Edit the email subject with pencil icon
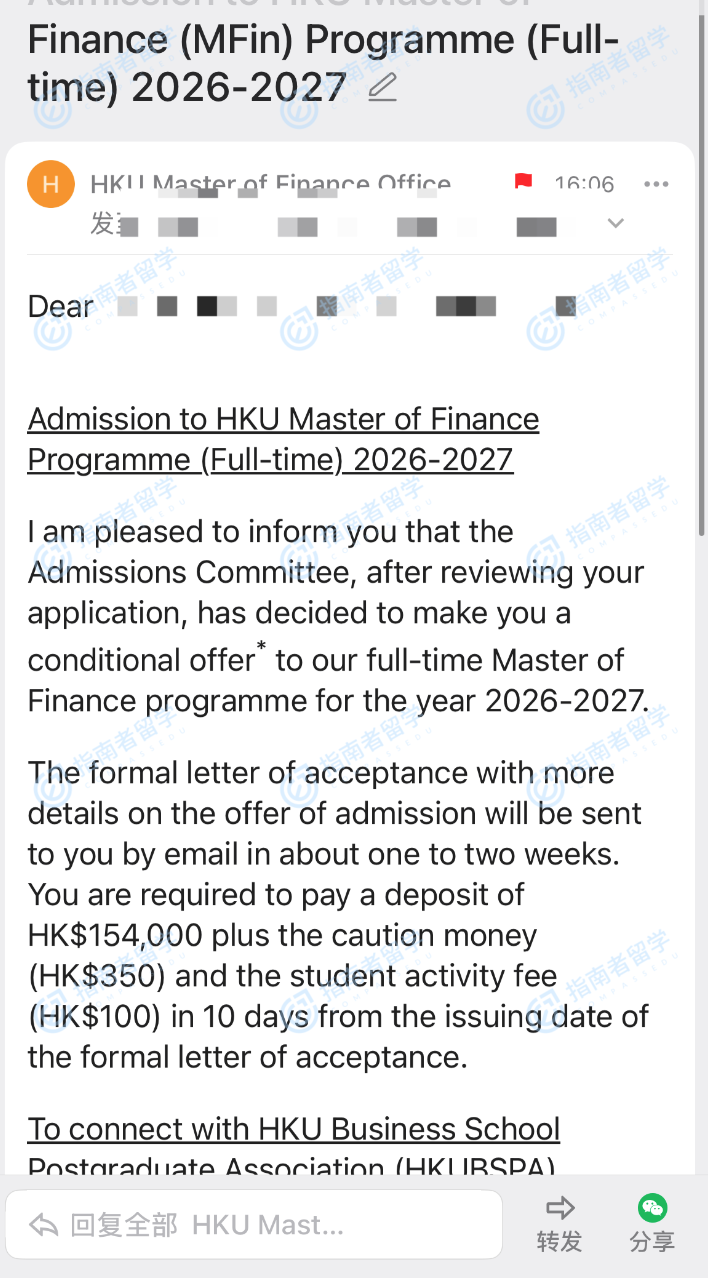The width and height of the screenshot is (708, 1278). [x=382, y=89]
